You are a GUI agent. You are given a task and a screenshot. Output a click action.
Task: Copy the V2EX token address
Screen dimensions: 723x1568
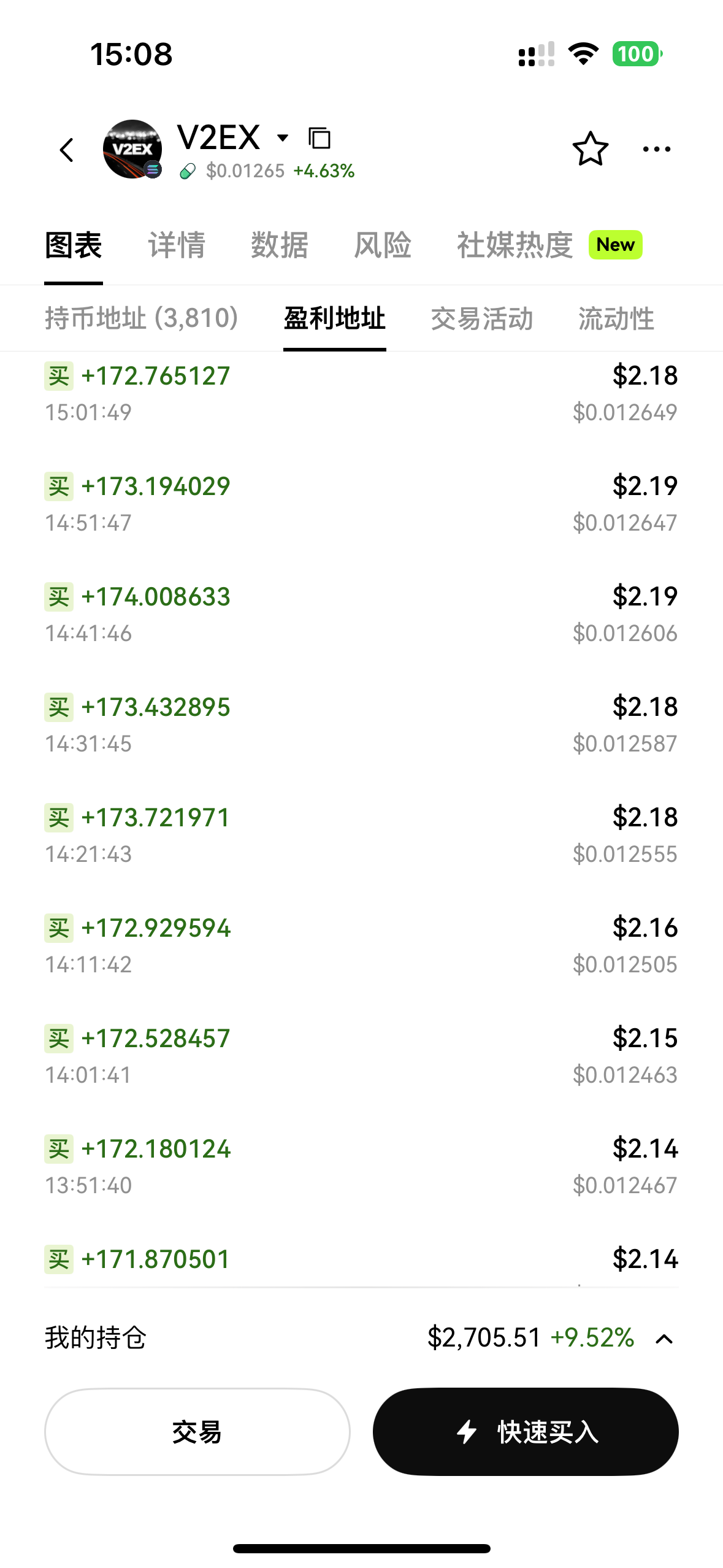[x=319, y=139]
